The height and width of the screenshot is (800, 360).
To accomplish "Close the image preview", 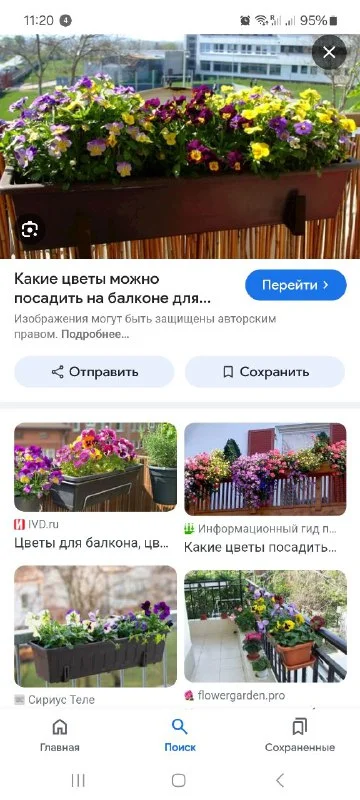I will click(329, 52).
